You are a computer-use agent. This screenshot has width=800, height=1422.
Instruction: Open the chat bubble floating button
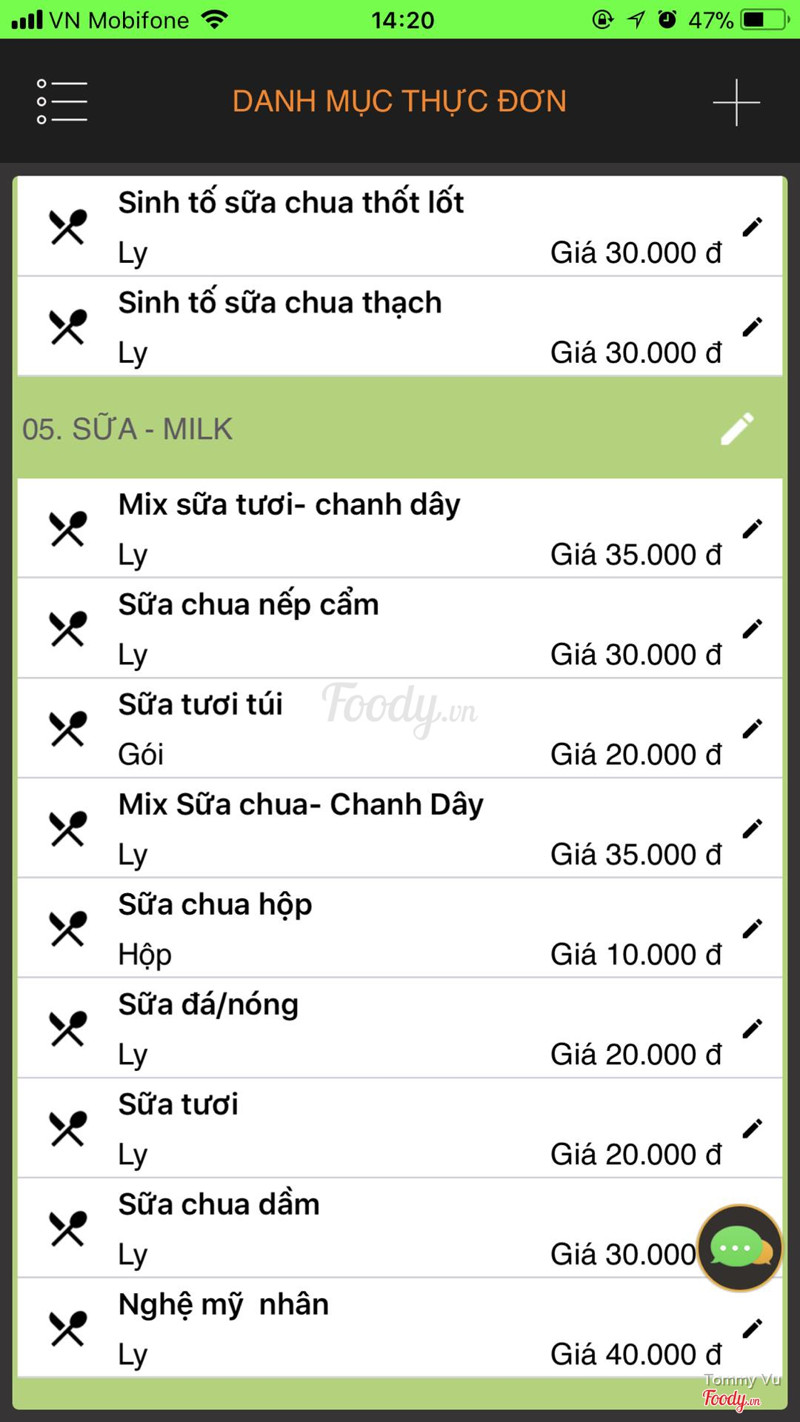tap(739, 1248)
